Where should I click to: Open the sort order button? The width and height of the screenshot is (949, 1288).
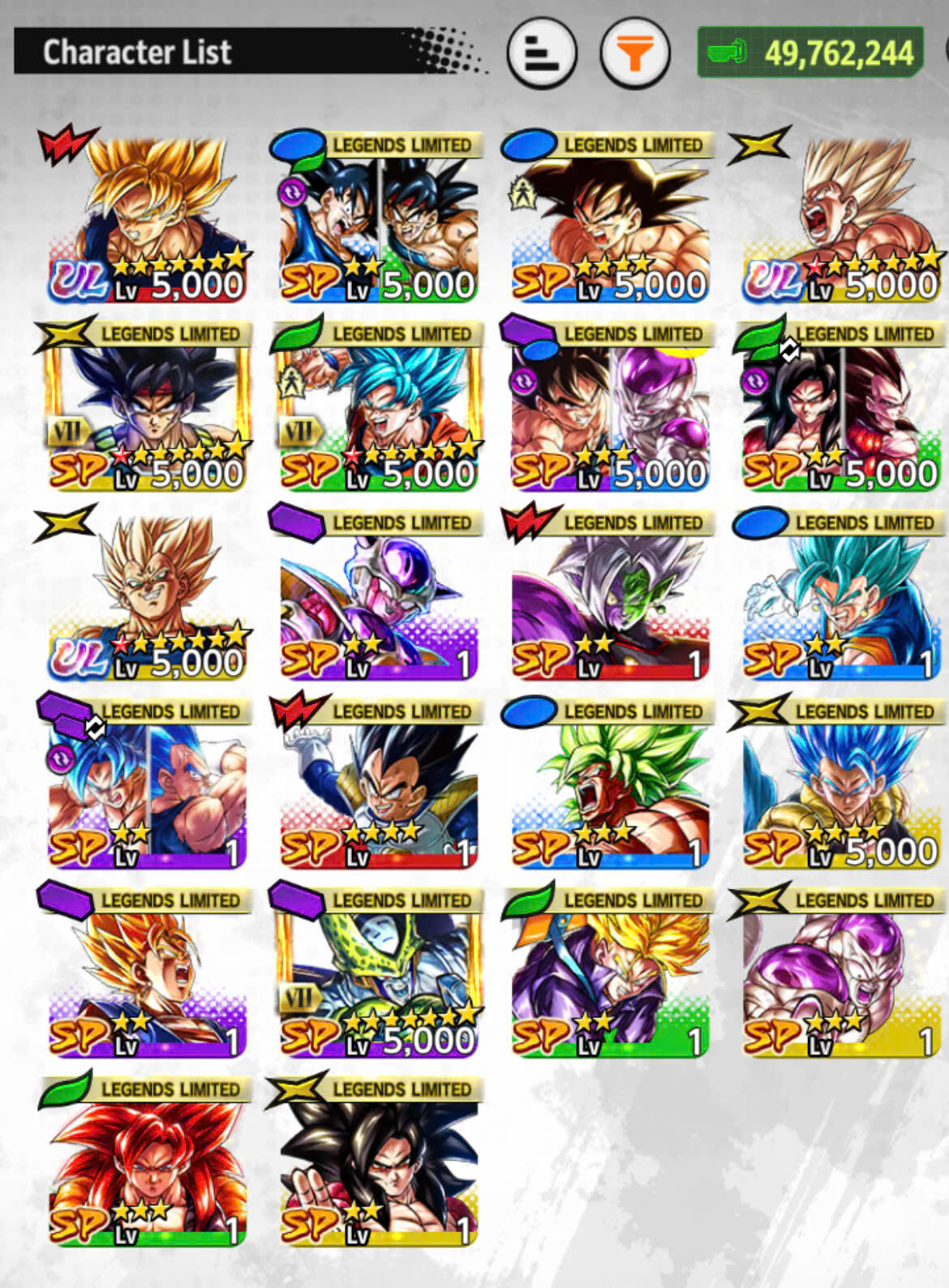point(542,54)
